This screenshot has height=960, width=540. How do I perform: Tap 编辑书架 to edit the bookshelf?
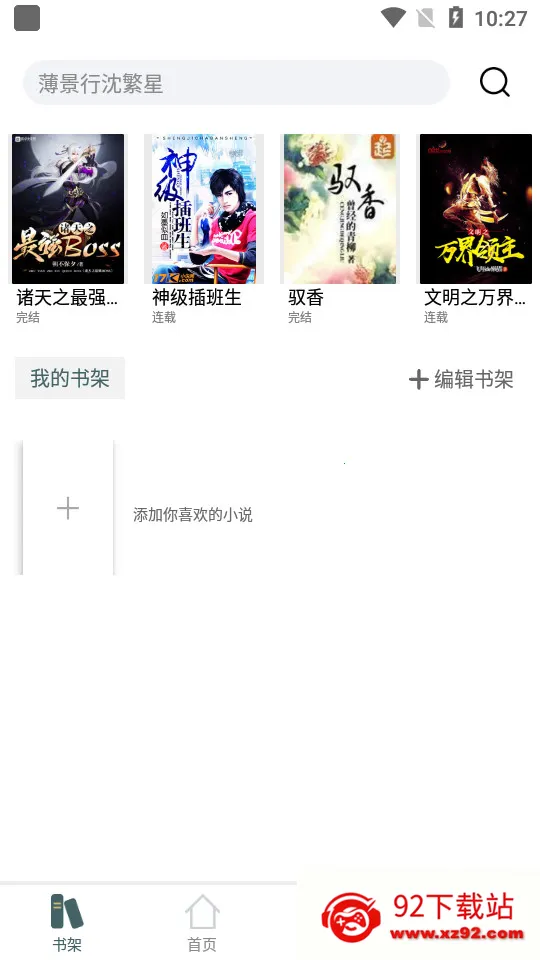pos(461,380)
